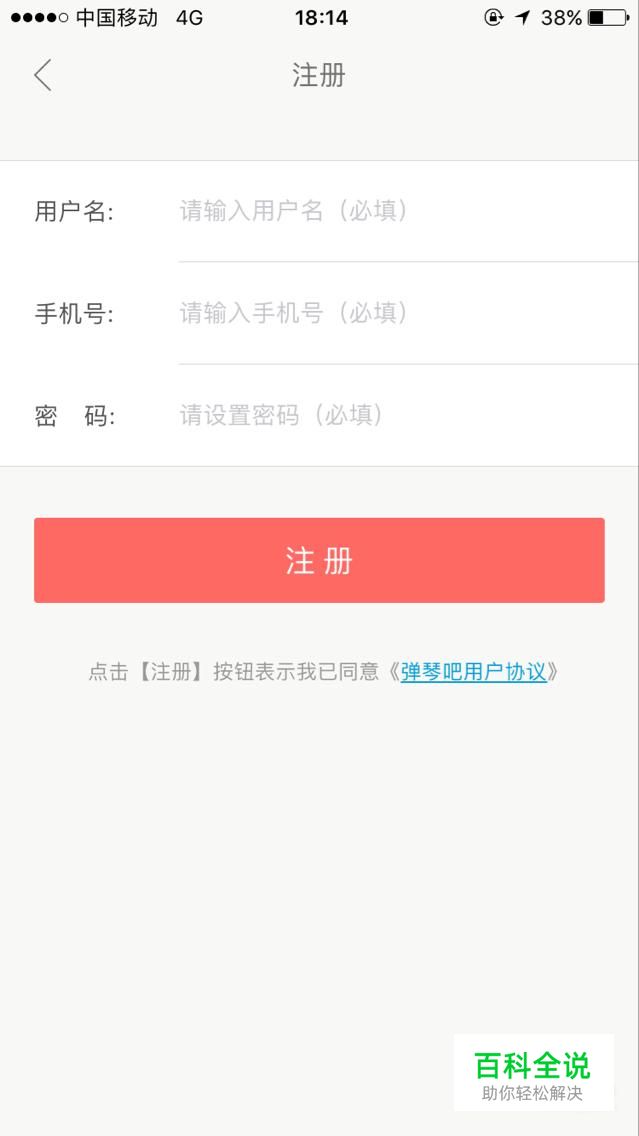The width and height of the screenshot is (639, 1136).
Task: Tap the 手机号 phone number field
Action: point(400,313)
